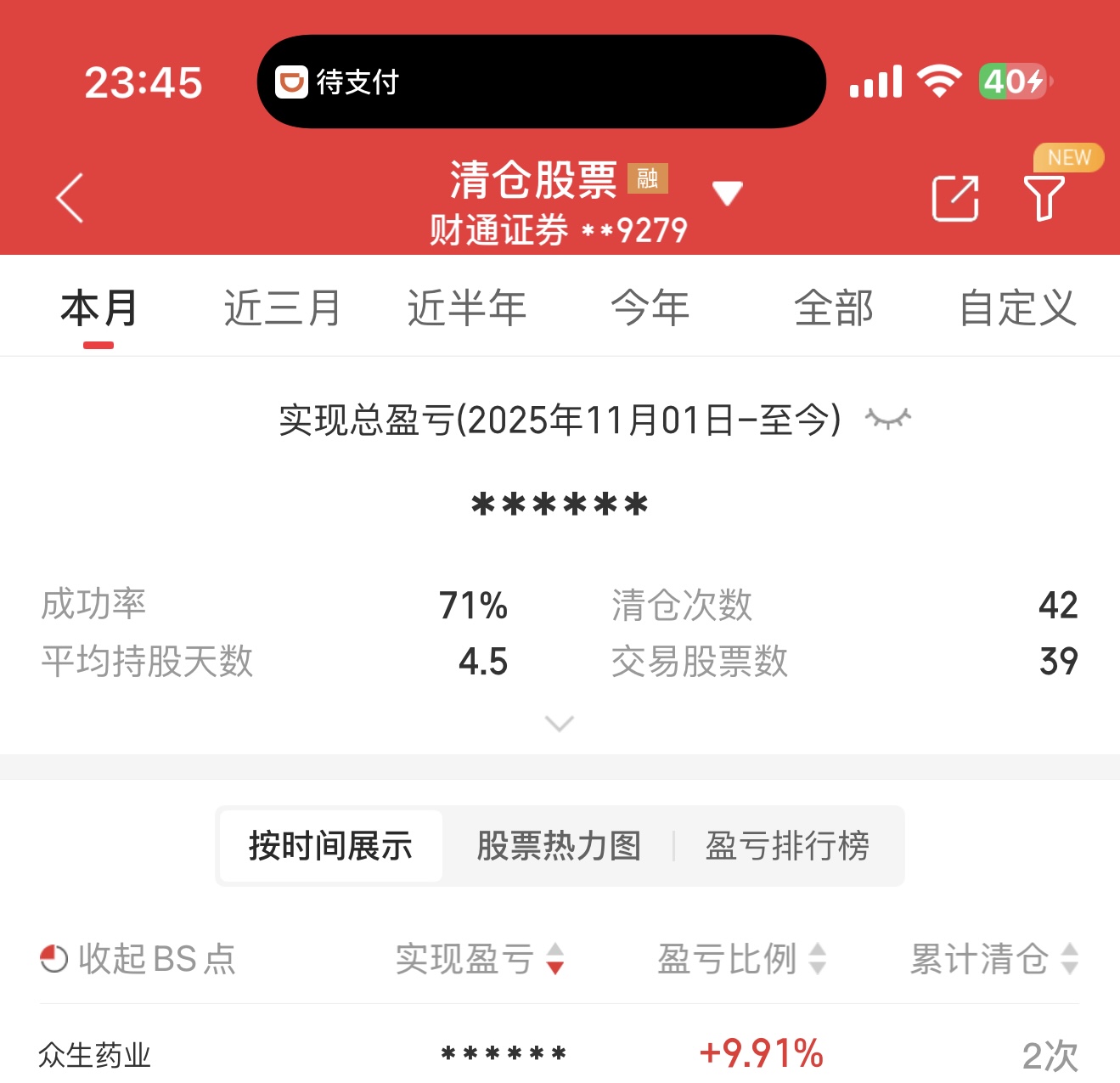Share this page via the export icon
Viewport: 1120px width, 1083px height.
pyautogui.click(x=955, y=199)
